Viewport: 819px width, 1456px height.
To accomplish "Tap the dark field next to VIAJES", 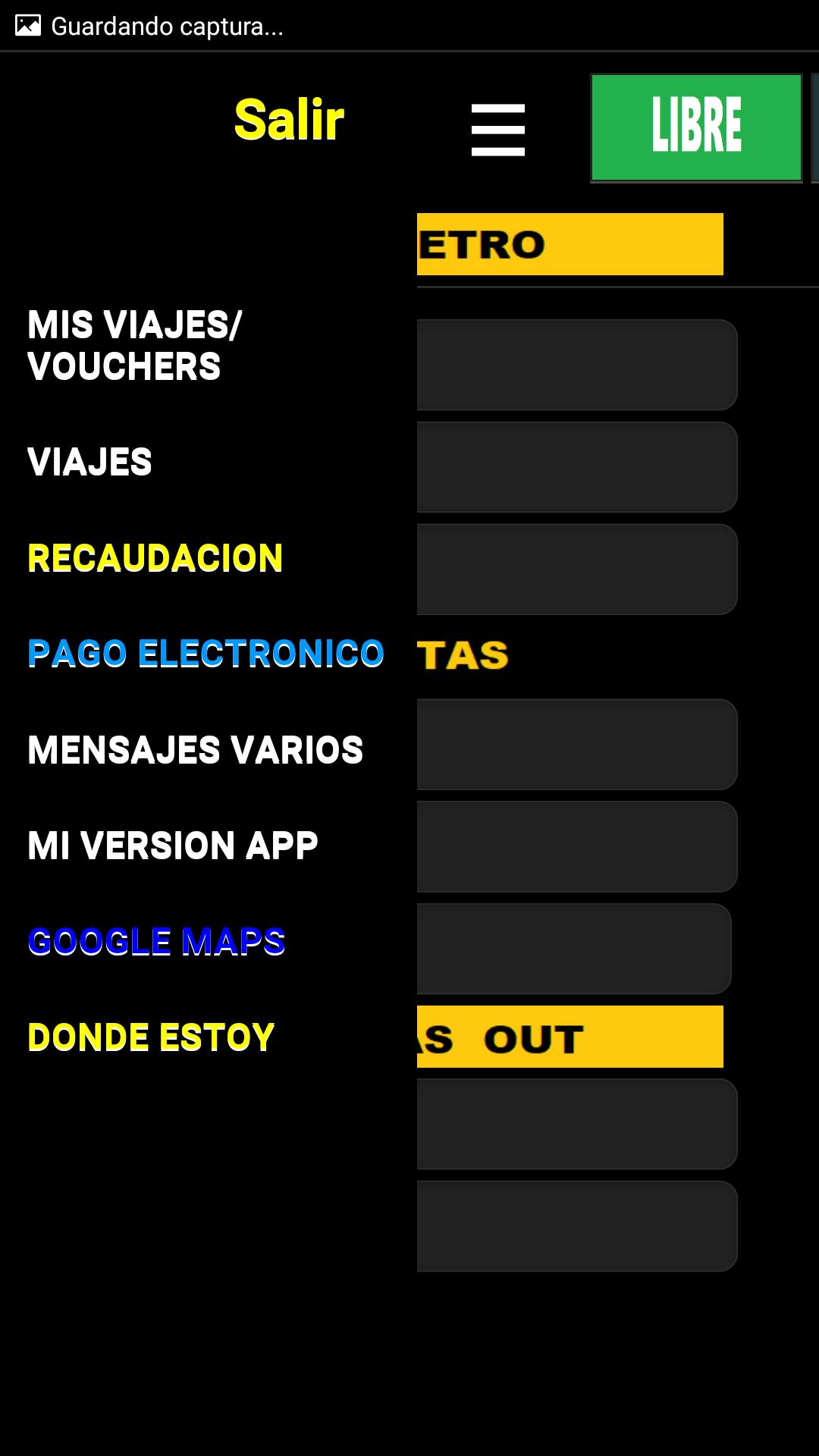I will tap(576, 467).
